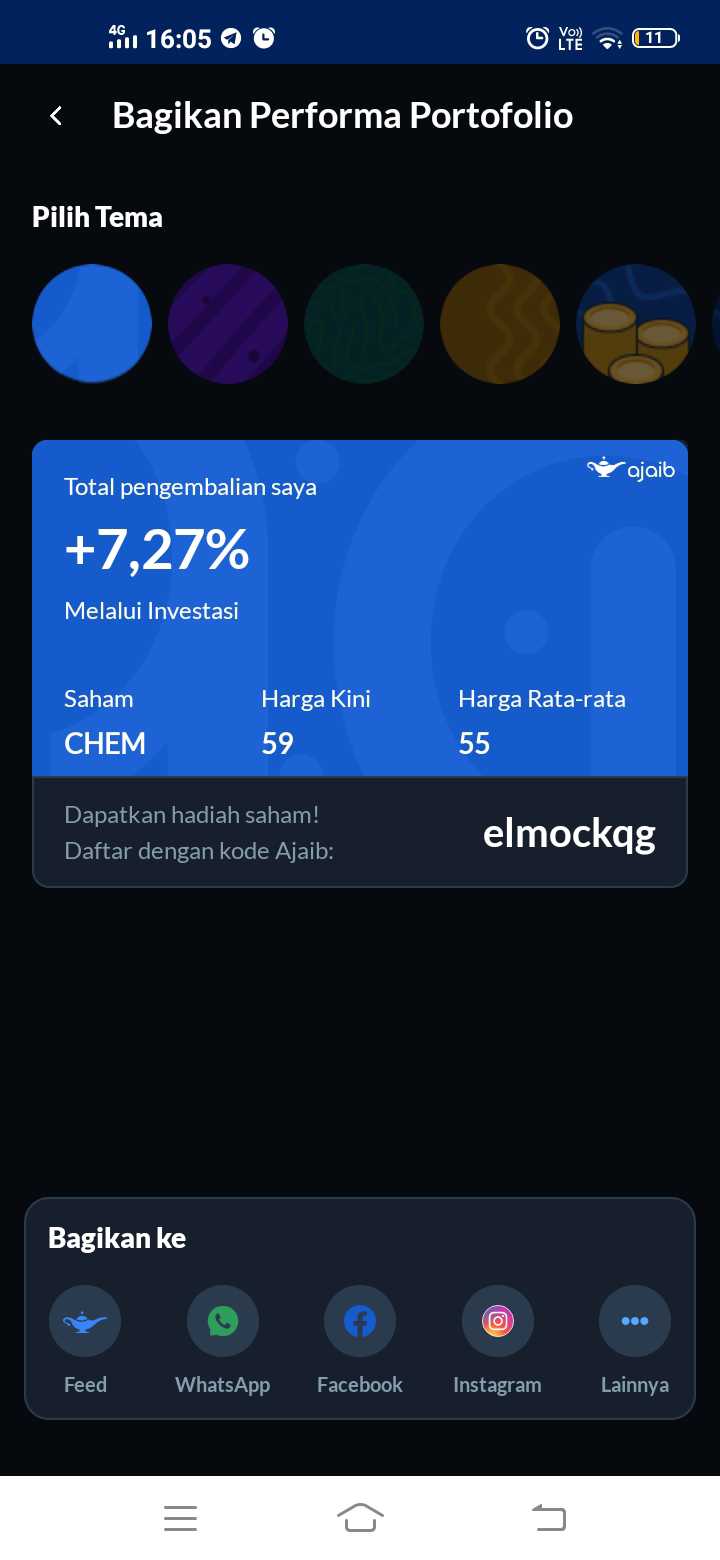Image resolution: width=720 pixels, height=1560 pixels.
Task: Choose the purple theme circle
Action: (228, 324)
